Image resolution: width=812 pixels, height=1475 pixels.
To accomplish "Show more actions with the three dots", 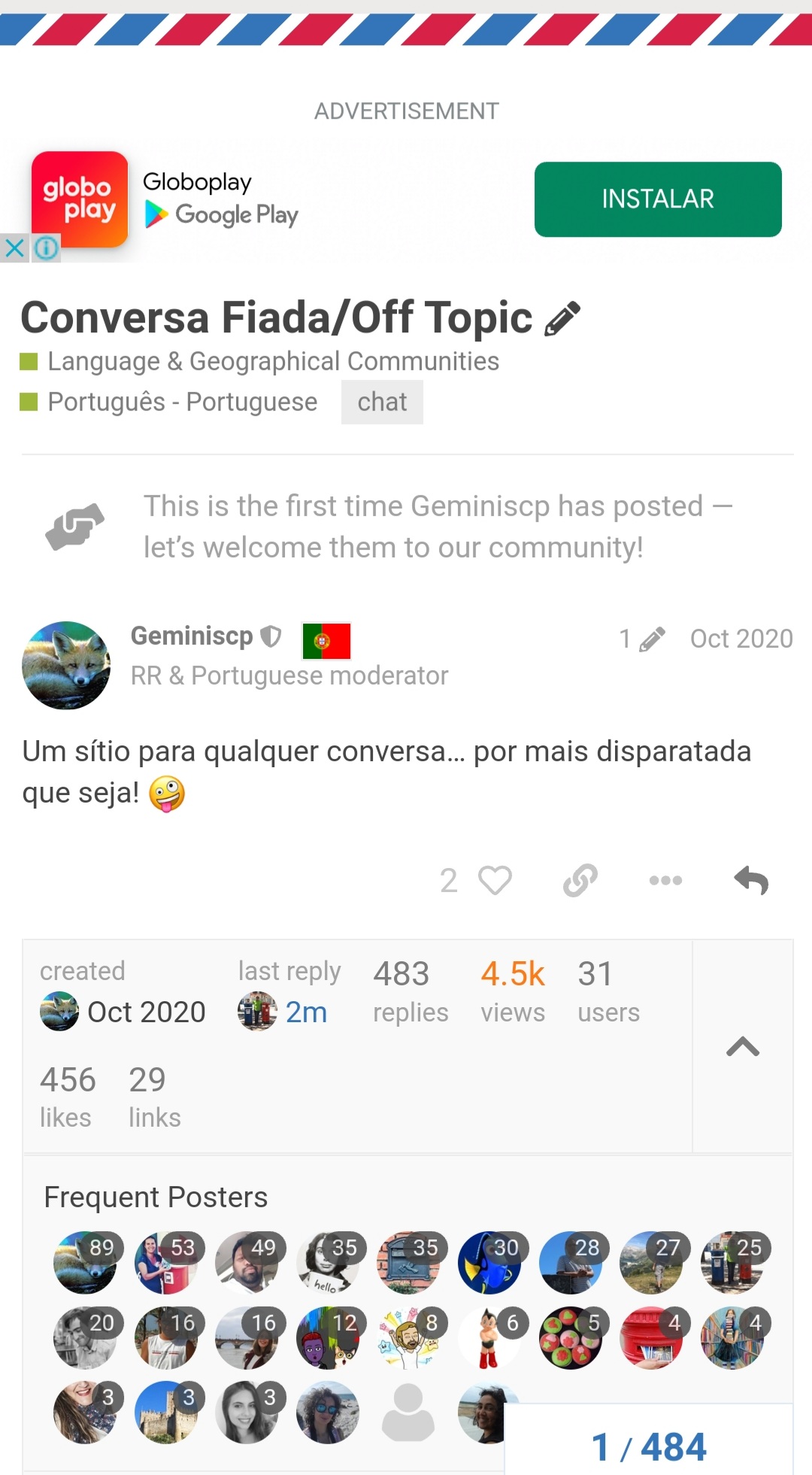I will [665, 880].
